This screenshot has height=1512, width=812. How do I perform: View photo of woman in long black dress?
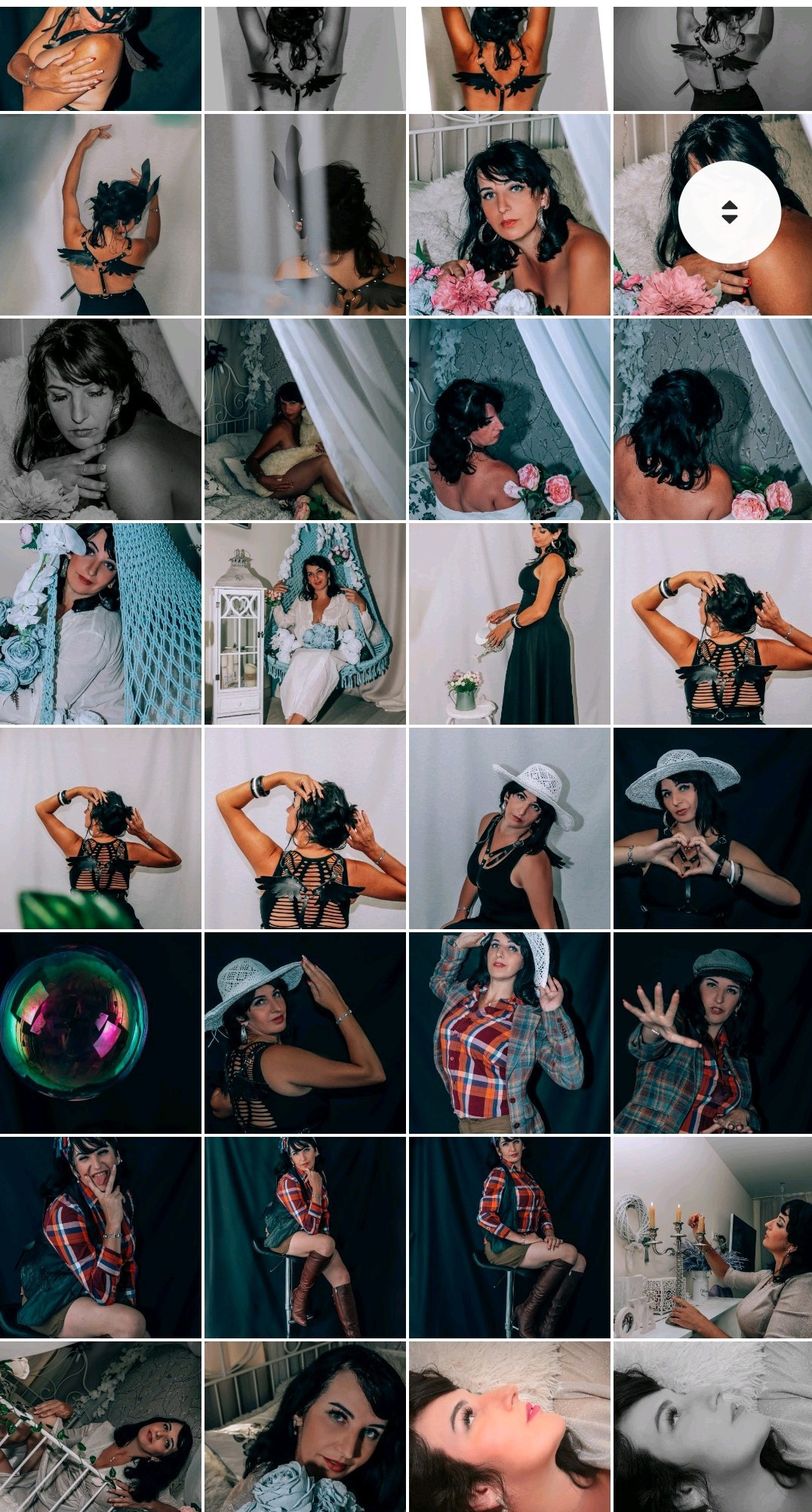click(509, 624)
